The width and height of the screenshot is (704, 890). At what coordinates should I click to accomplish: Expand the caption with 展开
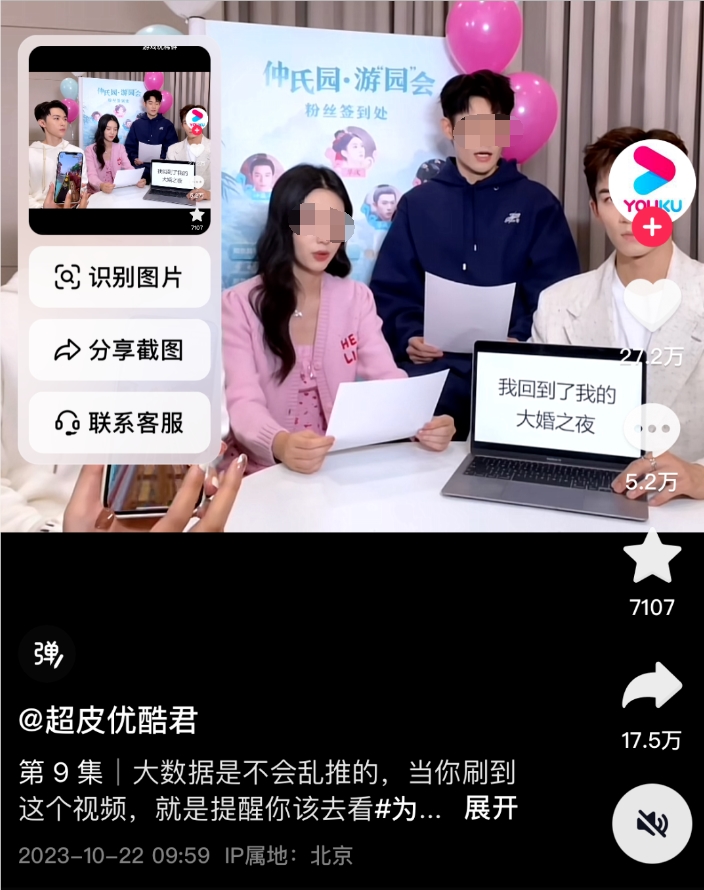[491, 808]
